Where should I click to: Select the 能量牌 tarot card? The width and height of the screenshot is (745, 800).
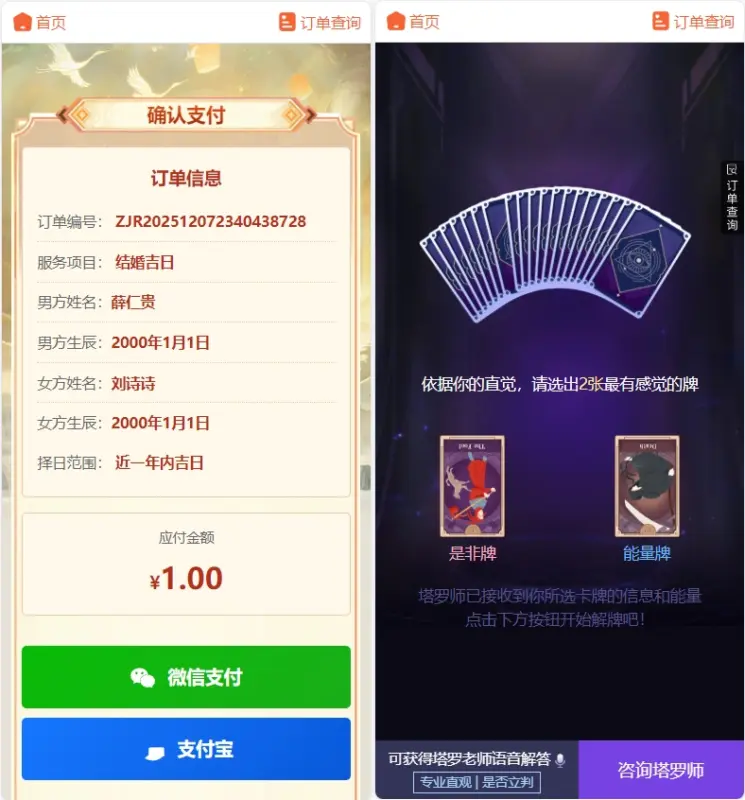pos(646,486)
